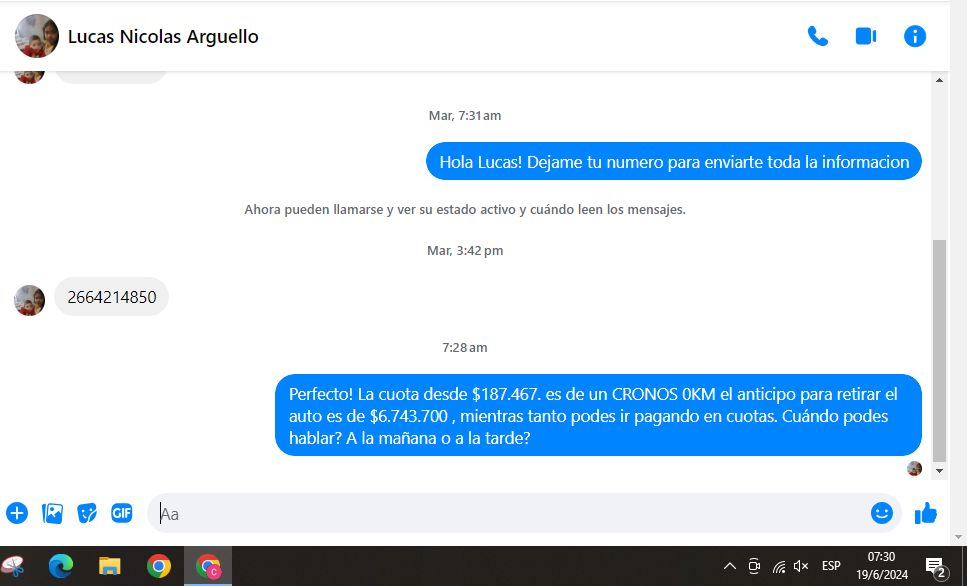Open the Windows notification center
Screen dimensions: 967x586
(x=936, y=567)
